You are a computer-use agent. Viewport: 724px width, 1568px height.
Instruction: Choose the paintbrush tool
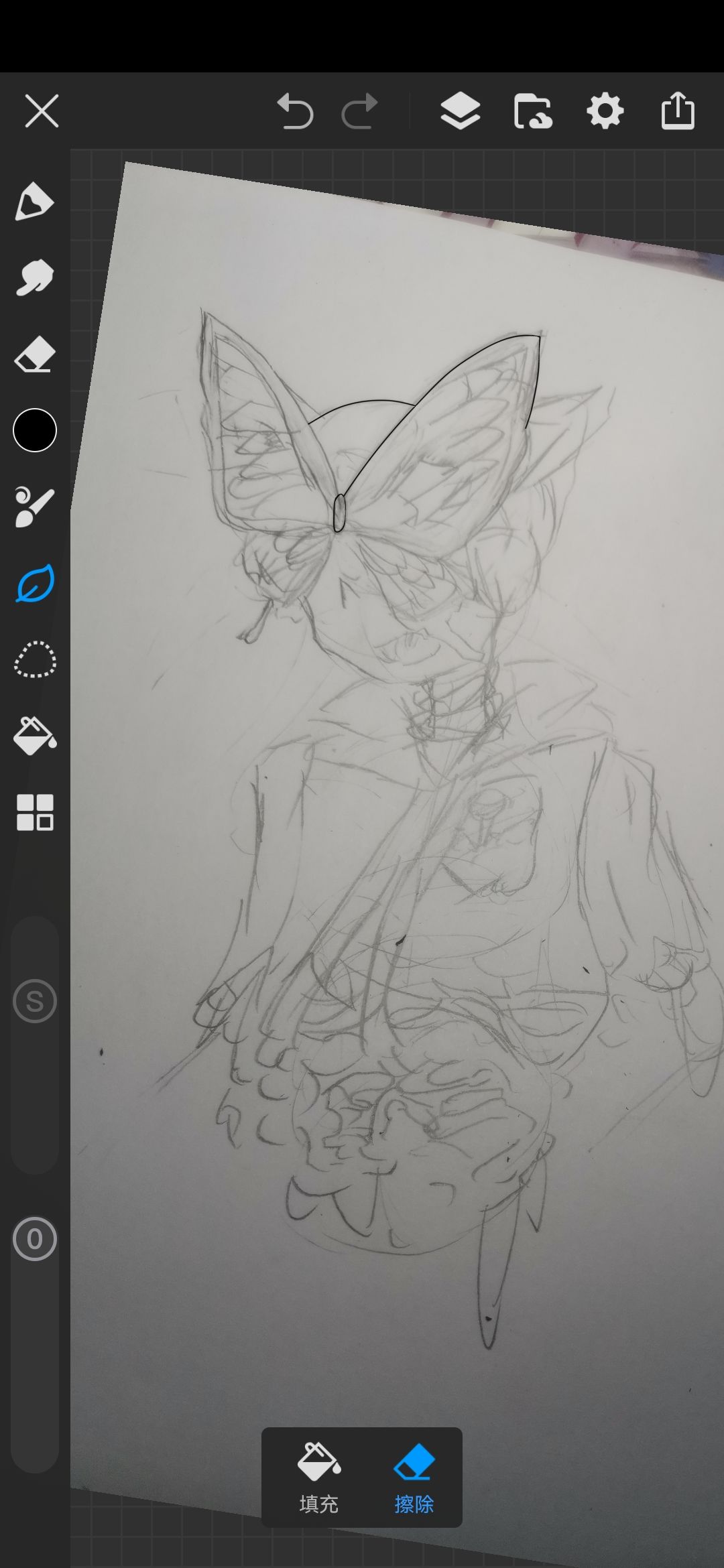tap(34, 507)
